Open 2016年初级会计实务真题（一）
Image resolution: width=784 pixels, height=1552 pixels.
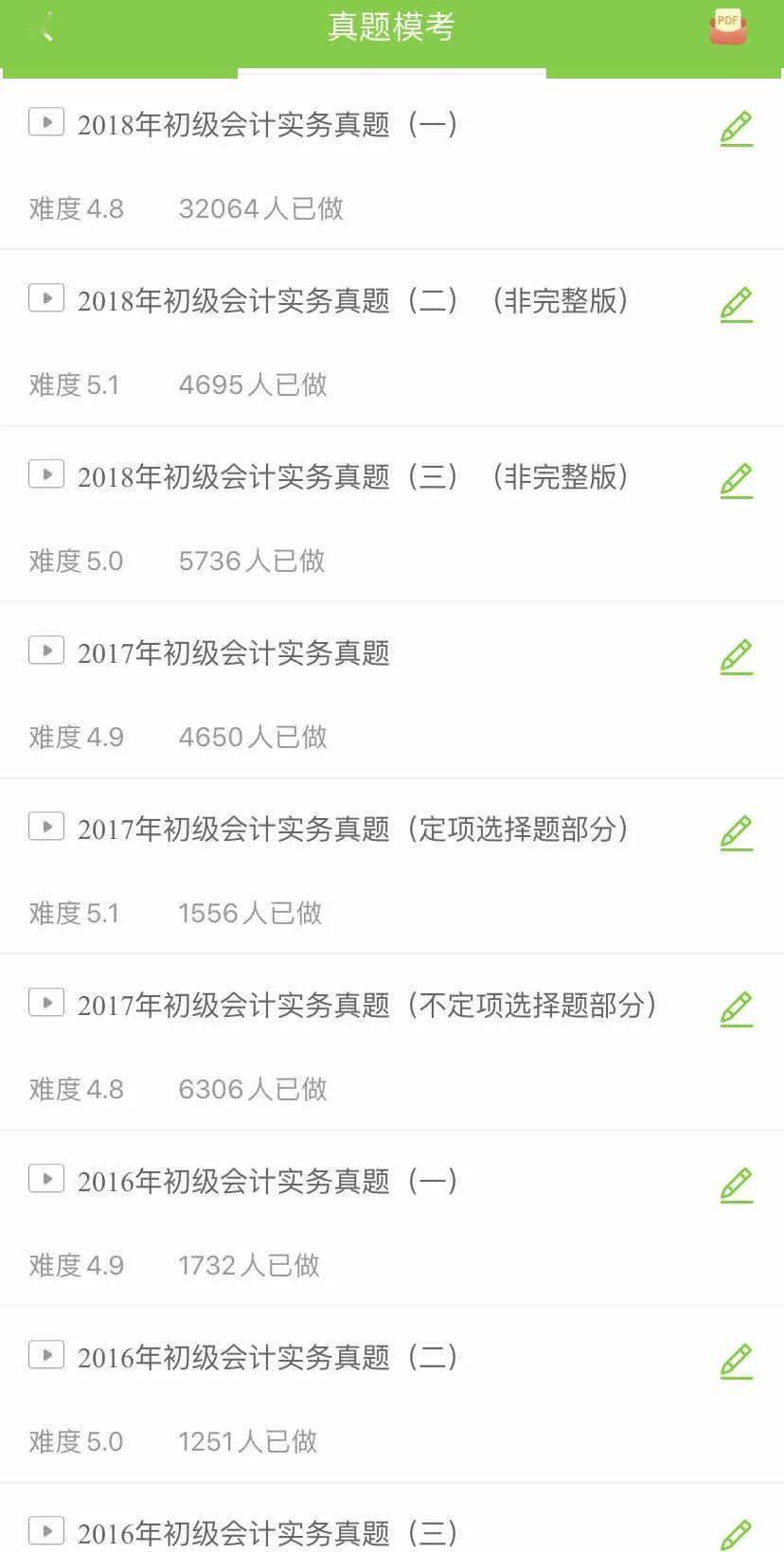click(267, 1181)
